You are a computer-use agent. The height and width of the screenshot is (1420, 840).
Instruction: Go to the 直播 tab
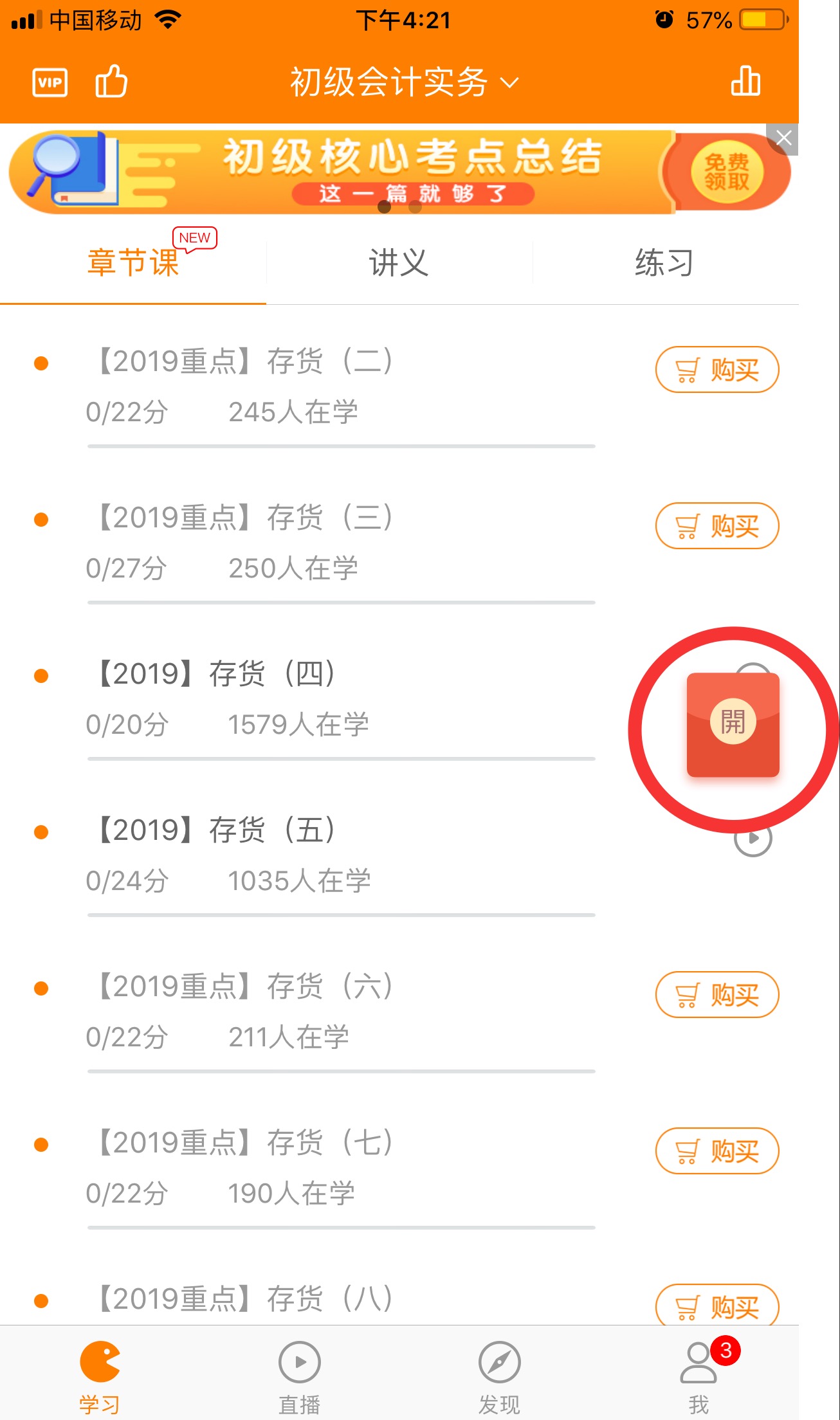pos(299,1376)
